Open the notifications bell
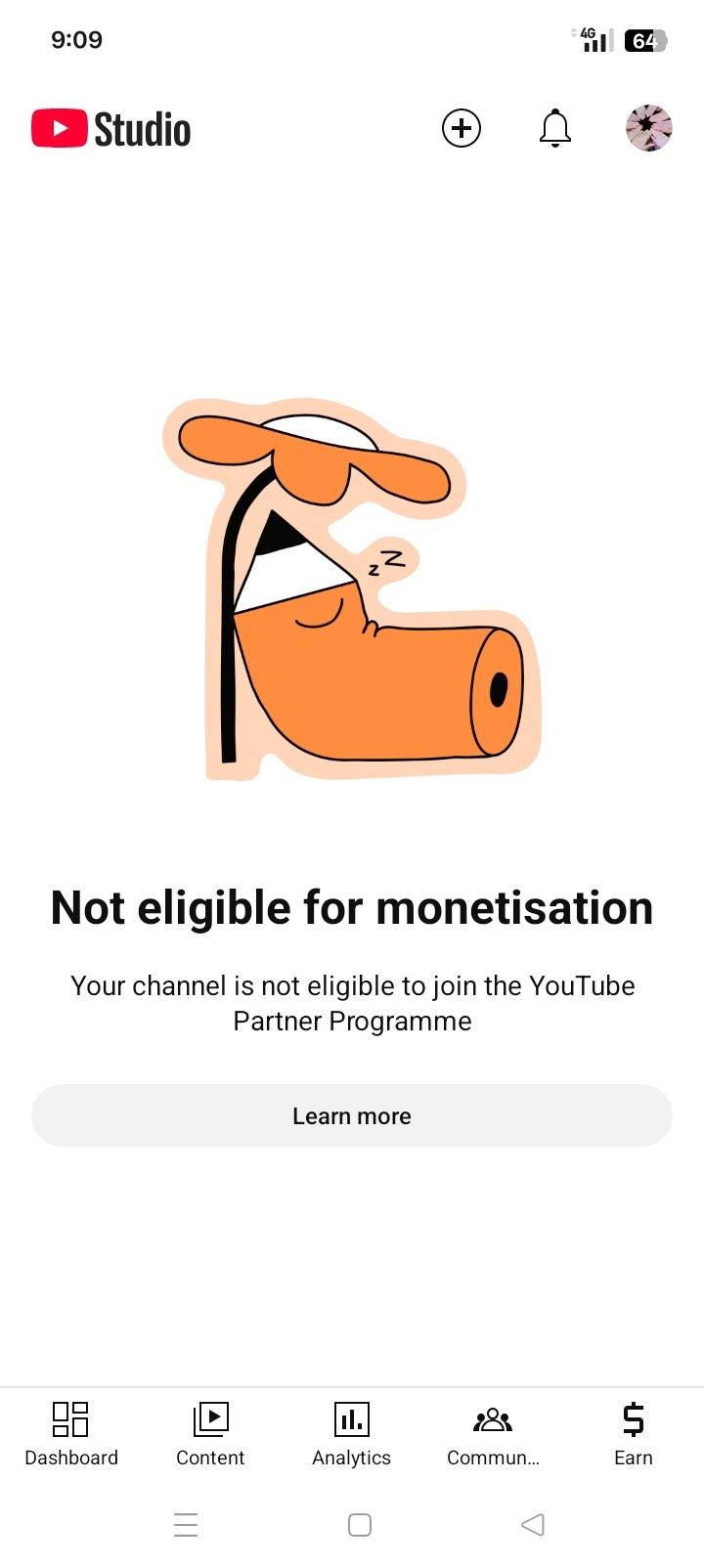This screenshot has width=704, height=1568. (555, 128)
